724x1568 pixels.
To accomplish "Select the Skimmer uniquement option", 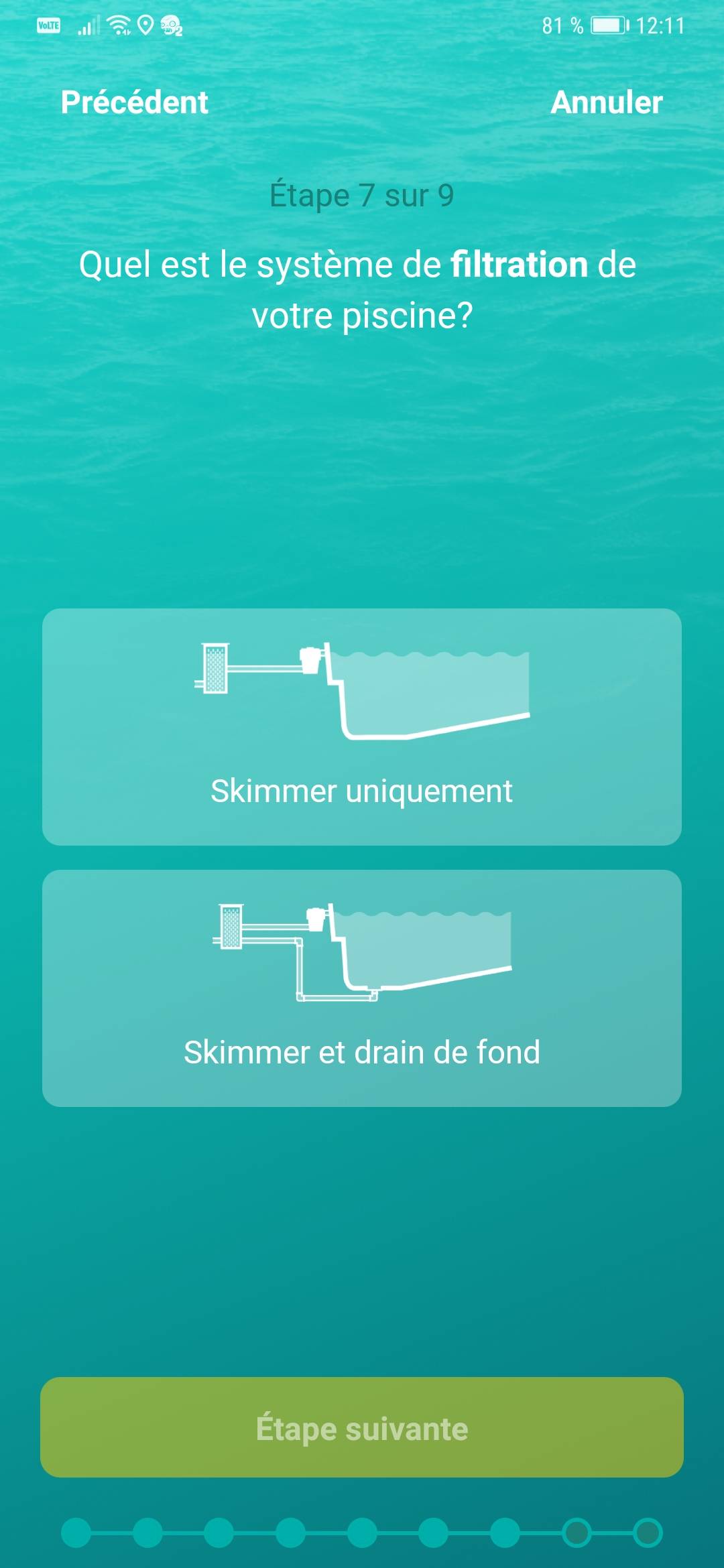I will click(x=362, y=726).
